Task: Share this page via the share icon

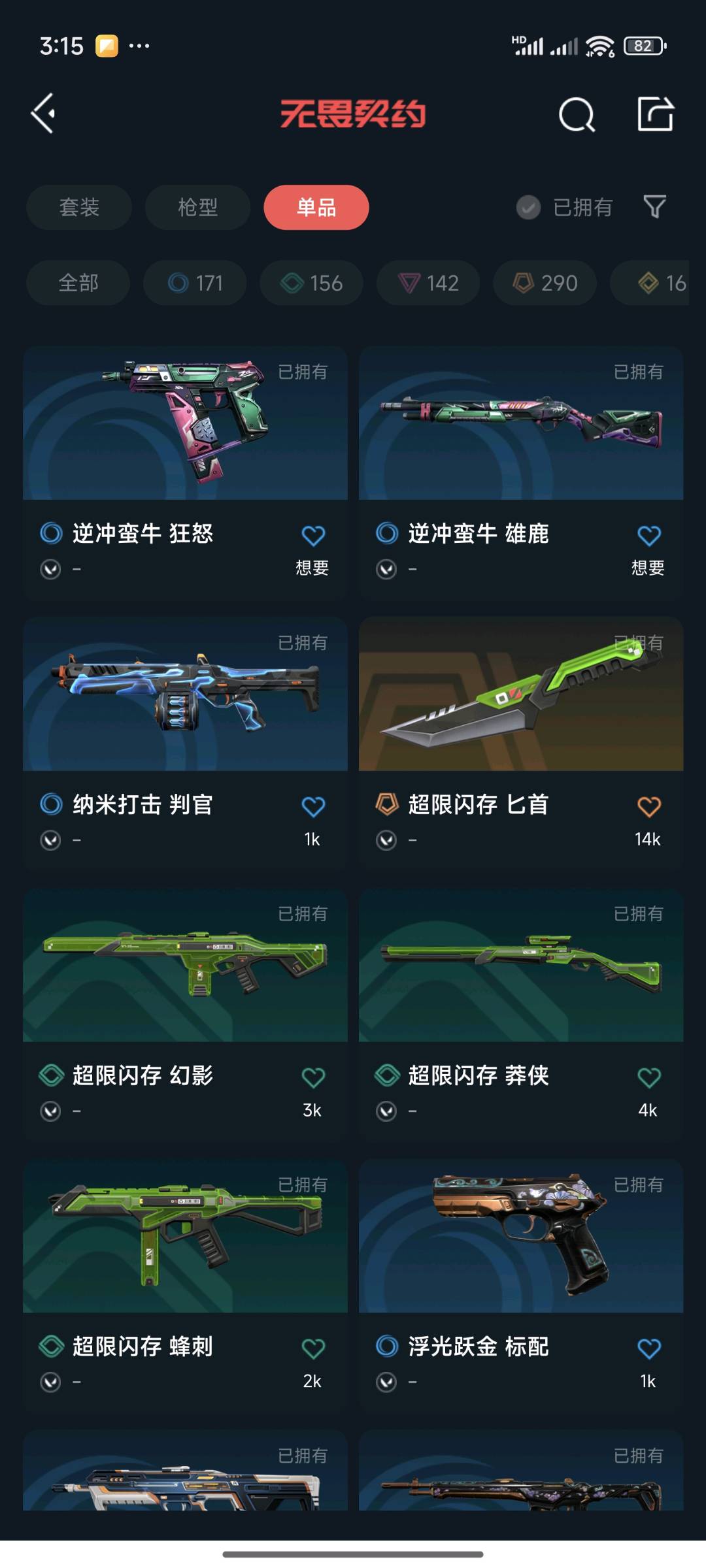Action: [x=655, y=114]
